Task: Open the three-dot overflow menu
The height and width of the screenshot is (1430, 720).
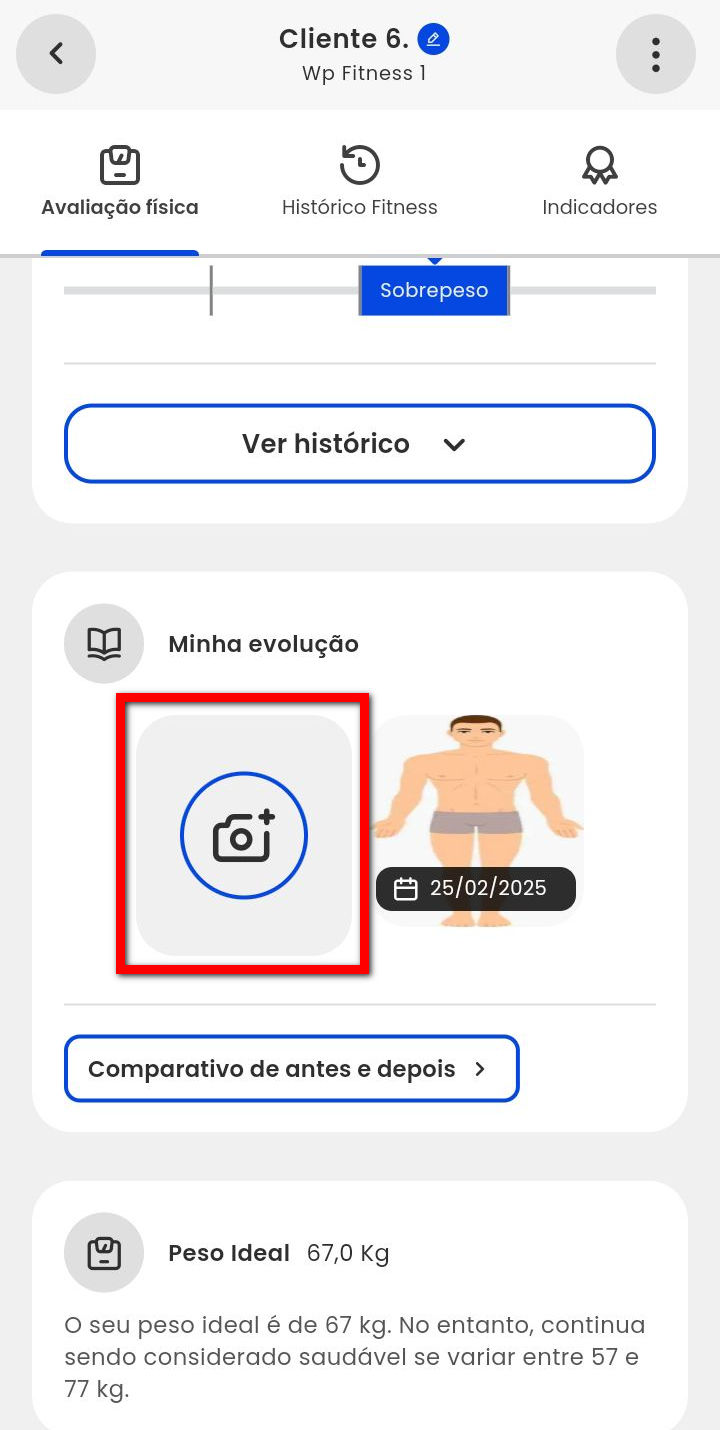Action: click(x=655, y=54)
